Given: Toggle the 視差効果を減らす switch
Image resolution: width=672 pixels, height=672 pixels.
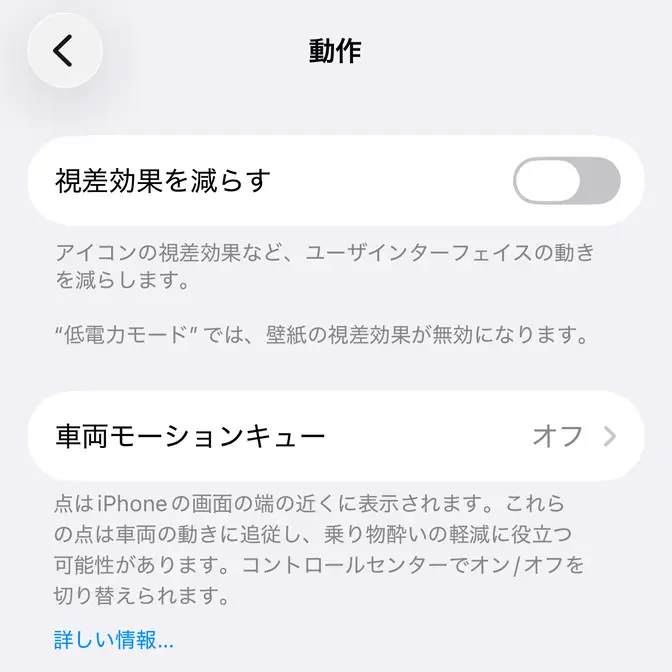Looking at the screenshot, I should 566,181.
